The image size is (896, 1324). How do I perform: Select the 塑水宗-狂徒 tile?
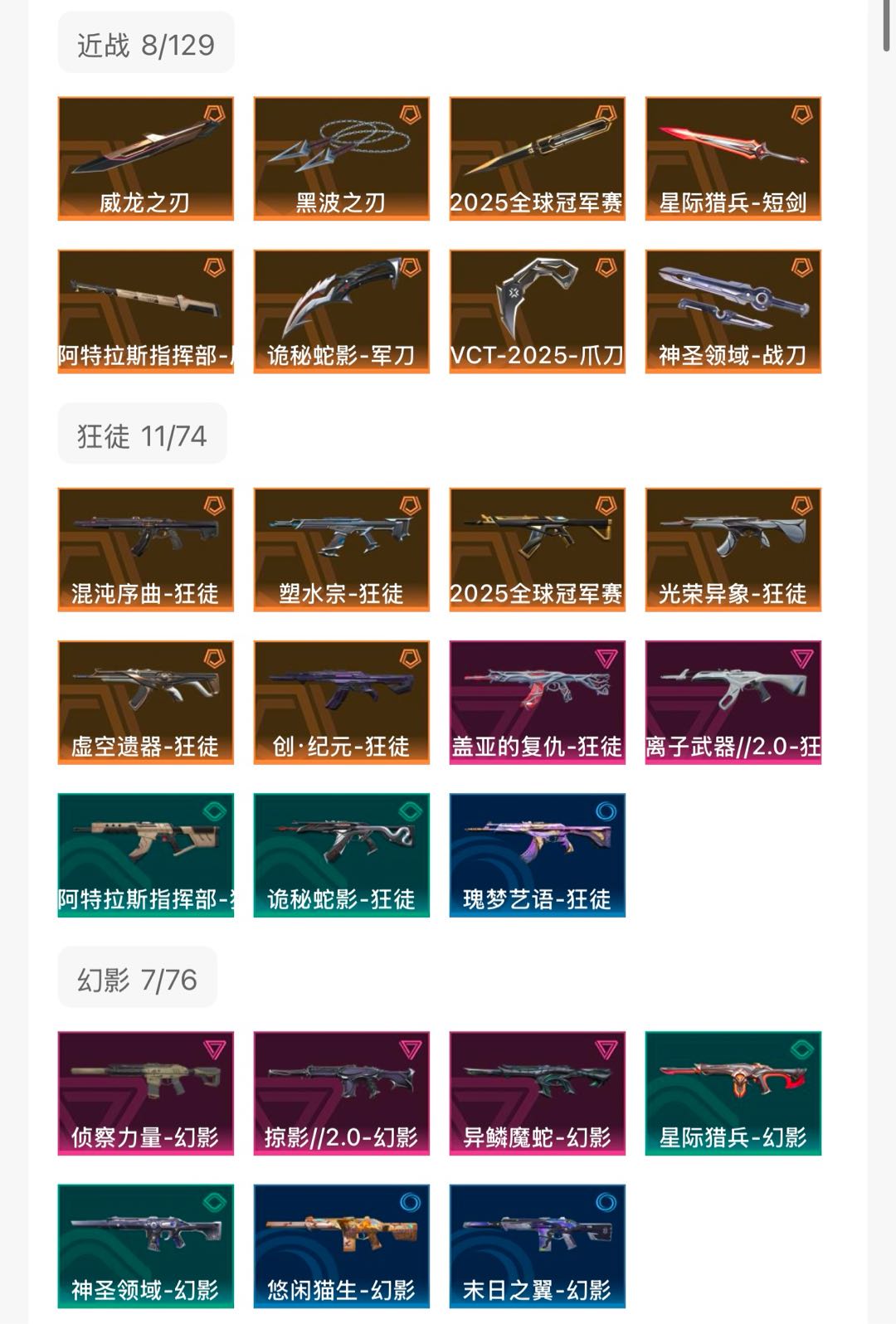tap(341, 550)
